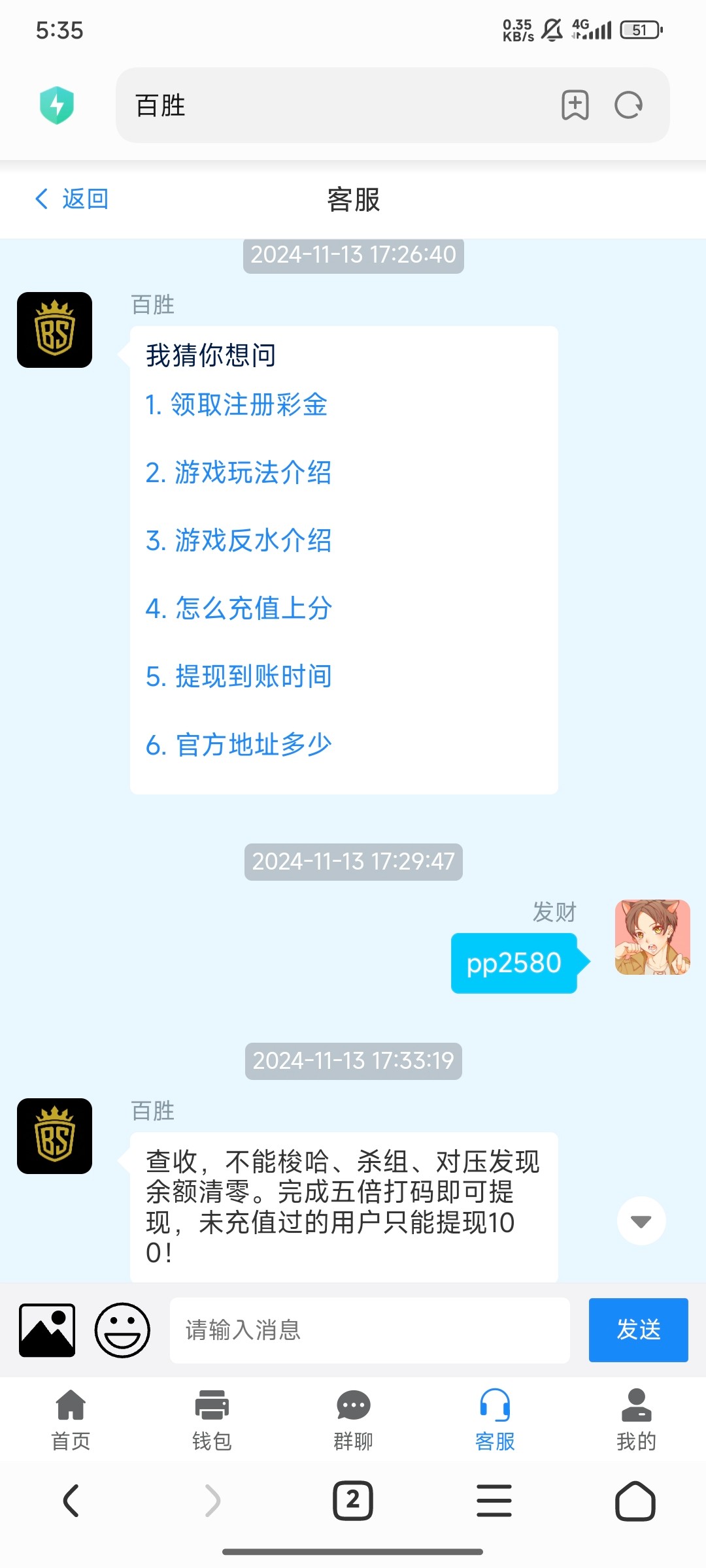Viewport: 706px width, 1568px height.
Task: Open the green shield security icon
Action: point(57,105)
